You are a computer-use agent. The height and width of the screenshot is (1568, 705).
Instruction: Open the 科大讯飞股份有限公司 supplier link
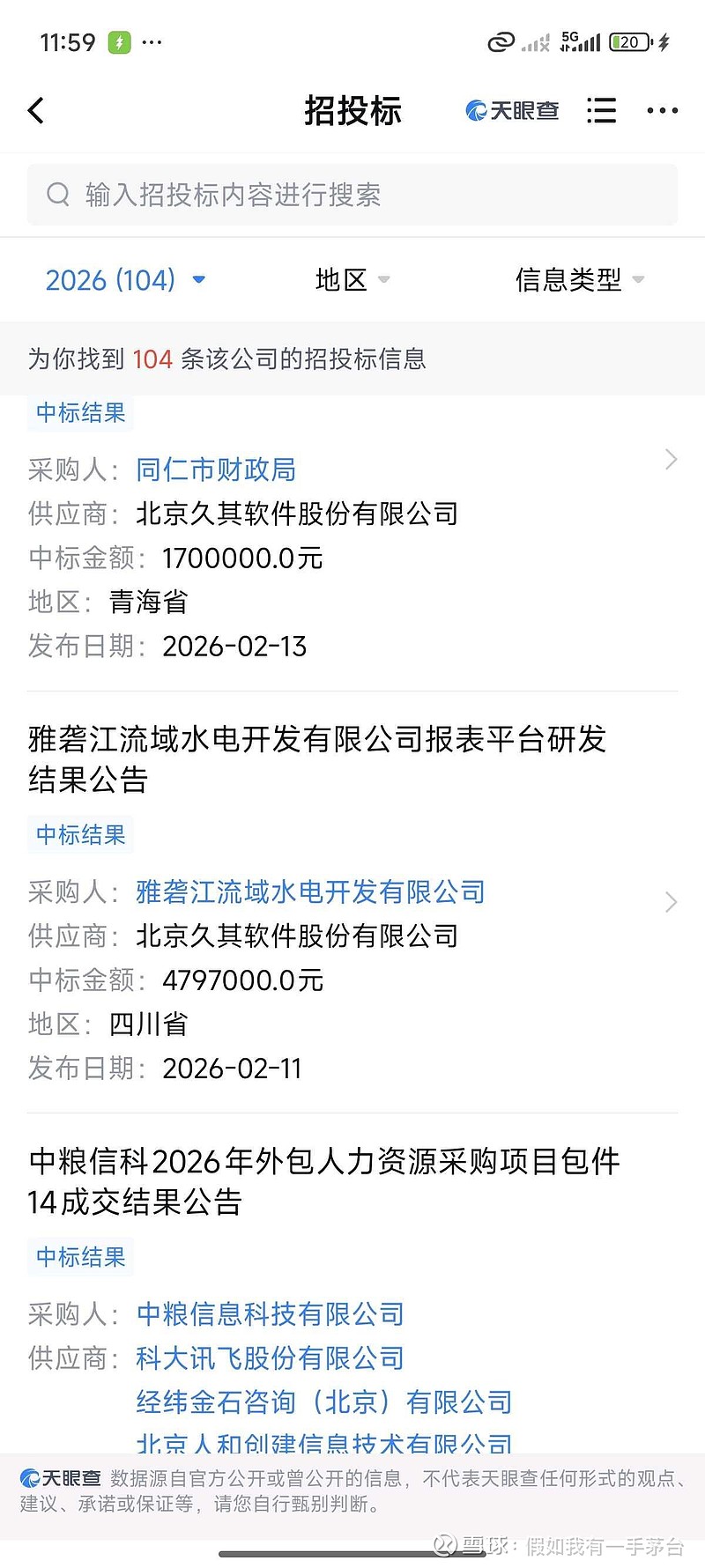[269, 1358]
